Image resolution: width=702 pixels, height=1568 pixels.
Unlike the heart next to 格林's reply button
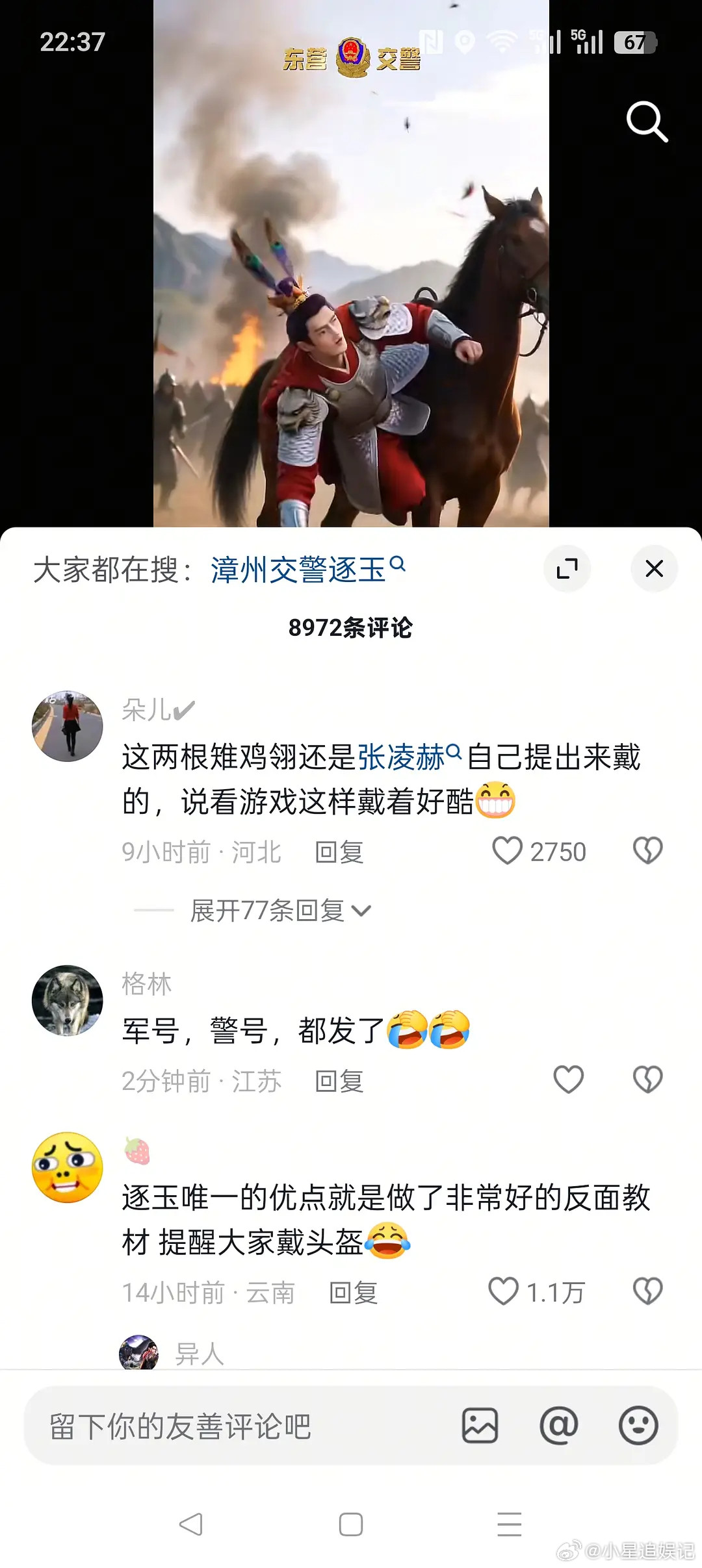coord(568,1078)
